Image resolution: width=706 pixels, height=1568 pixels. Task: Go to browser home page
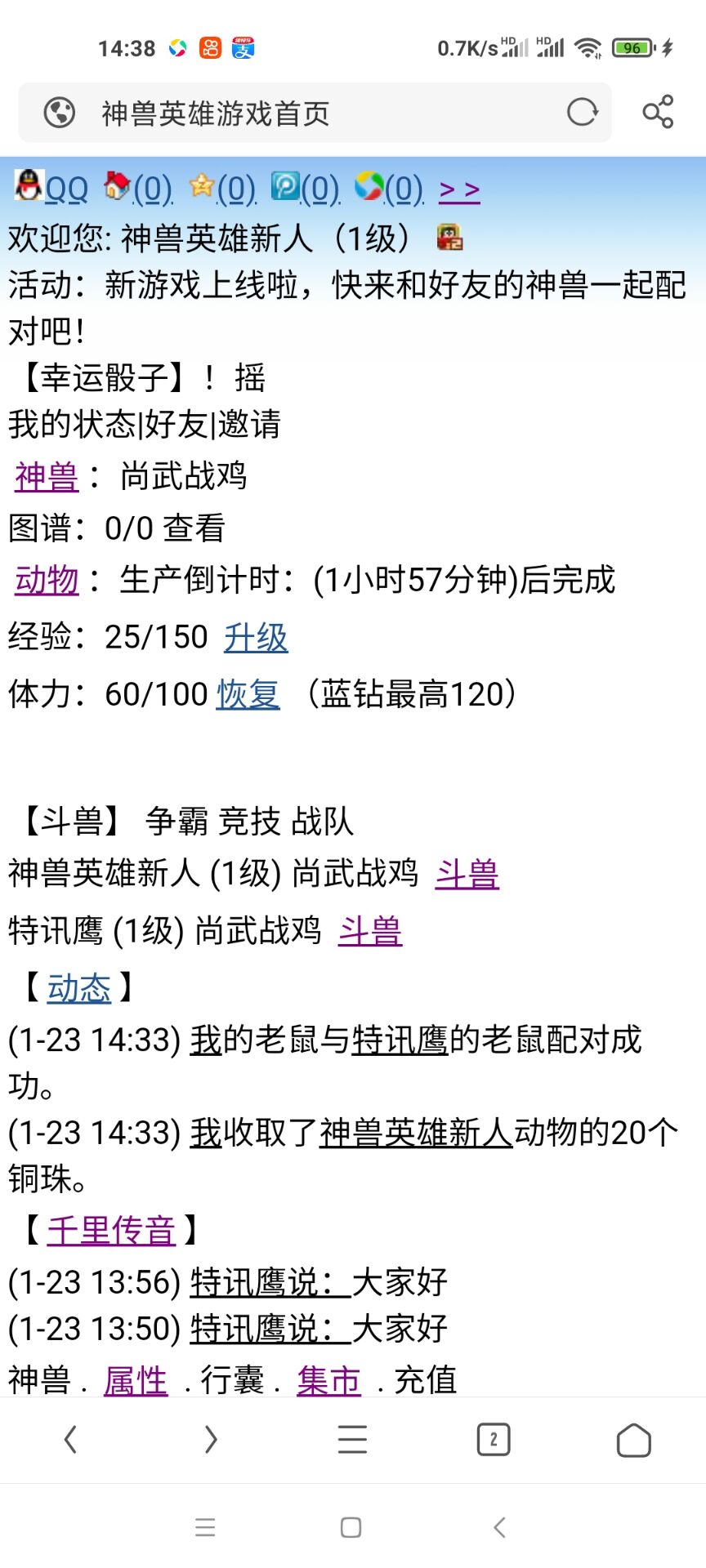pyautogui.click(x=633, y=1439)
